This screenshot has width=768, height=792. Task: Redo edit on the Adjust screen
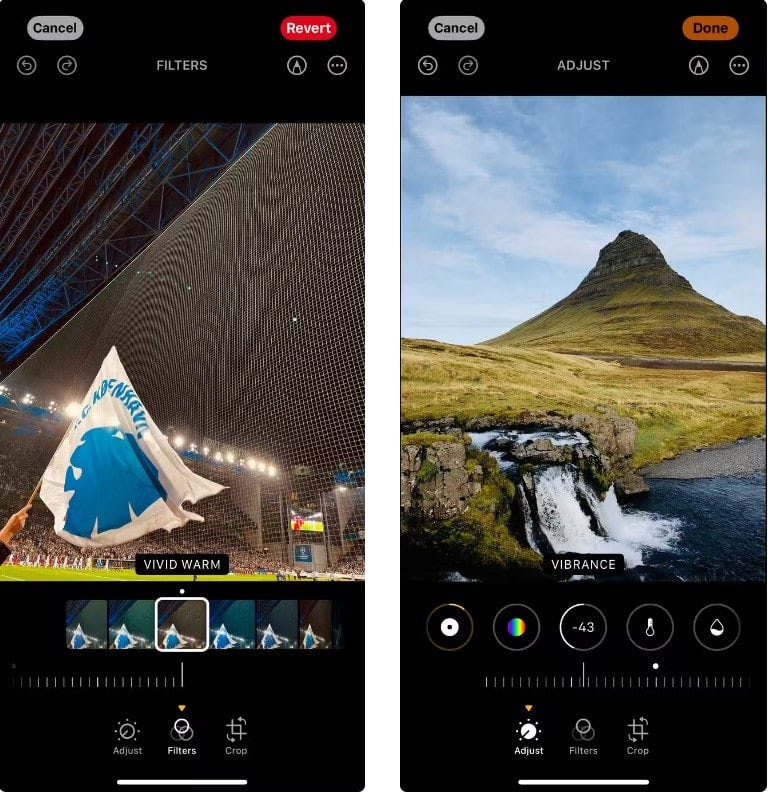468,65
